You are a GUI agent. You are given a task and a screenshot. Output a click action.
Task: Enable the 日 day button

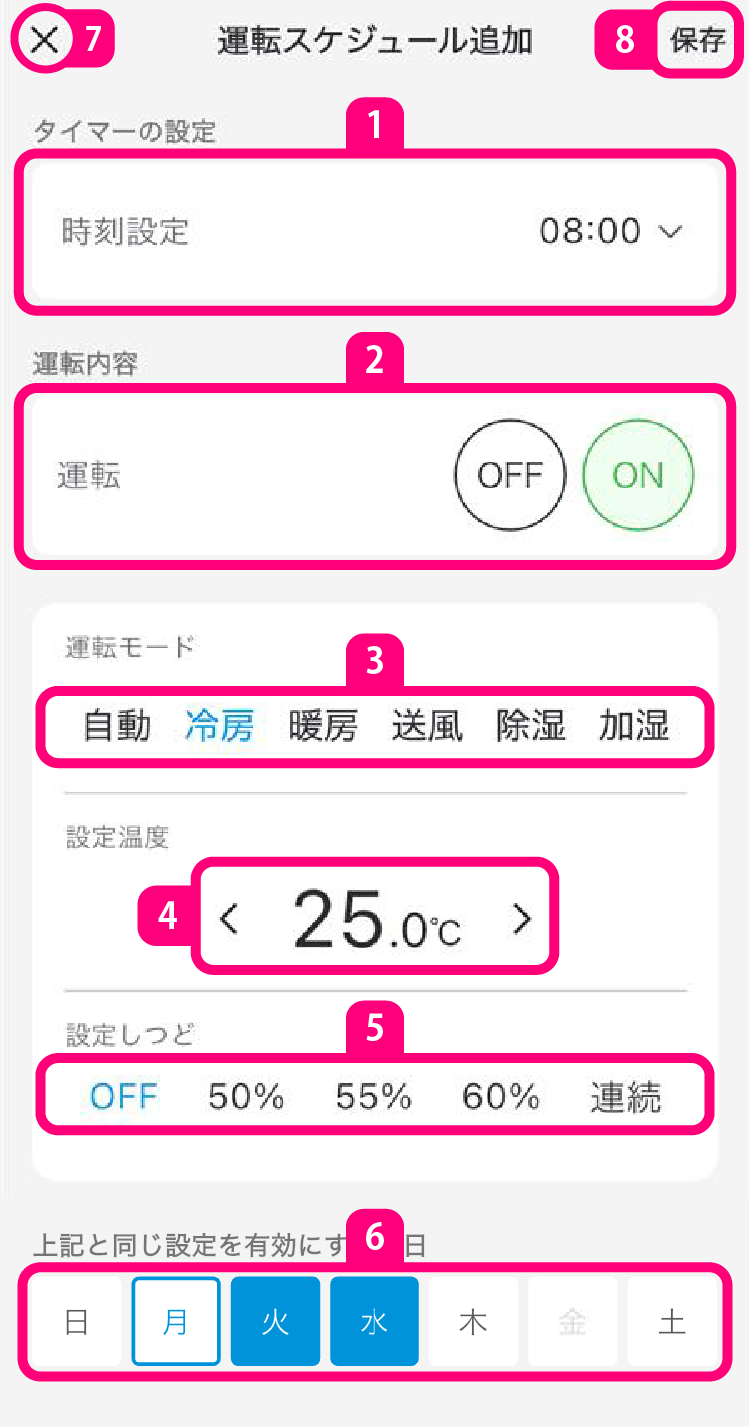point(76,1321)
